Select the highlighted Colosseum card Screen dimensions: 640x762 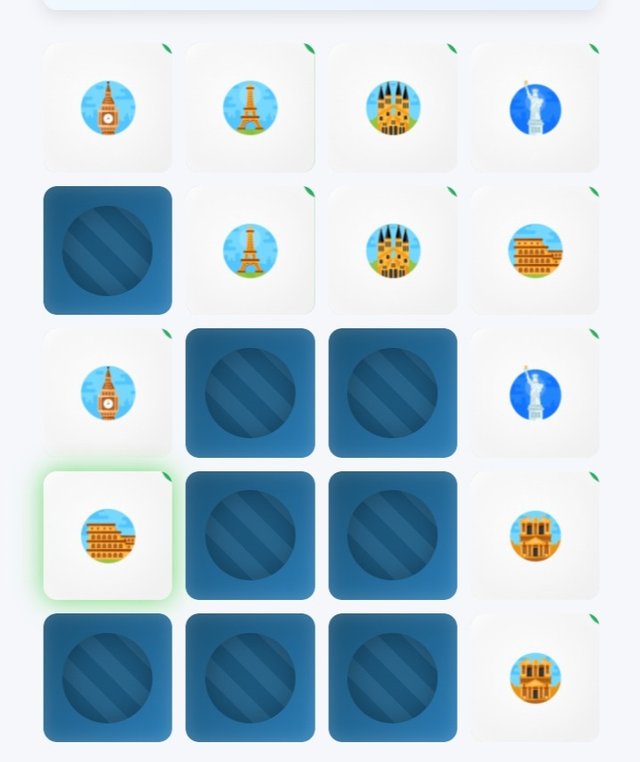tap(108, 536)
